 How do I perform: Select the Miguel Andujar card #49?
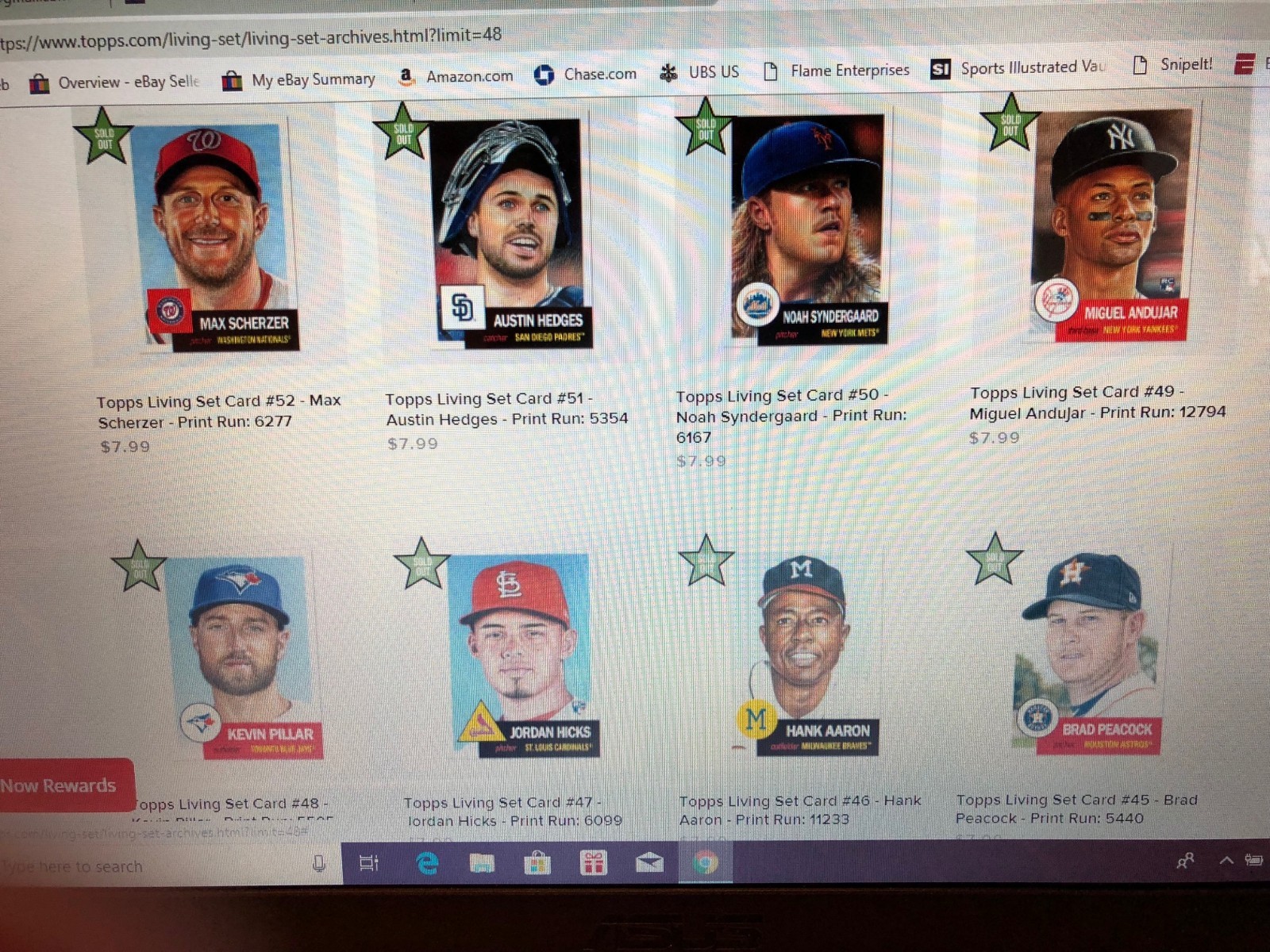[1113, 225]
